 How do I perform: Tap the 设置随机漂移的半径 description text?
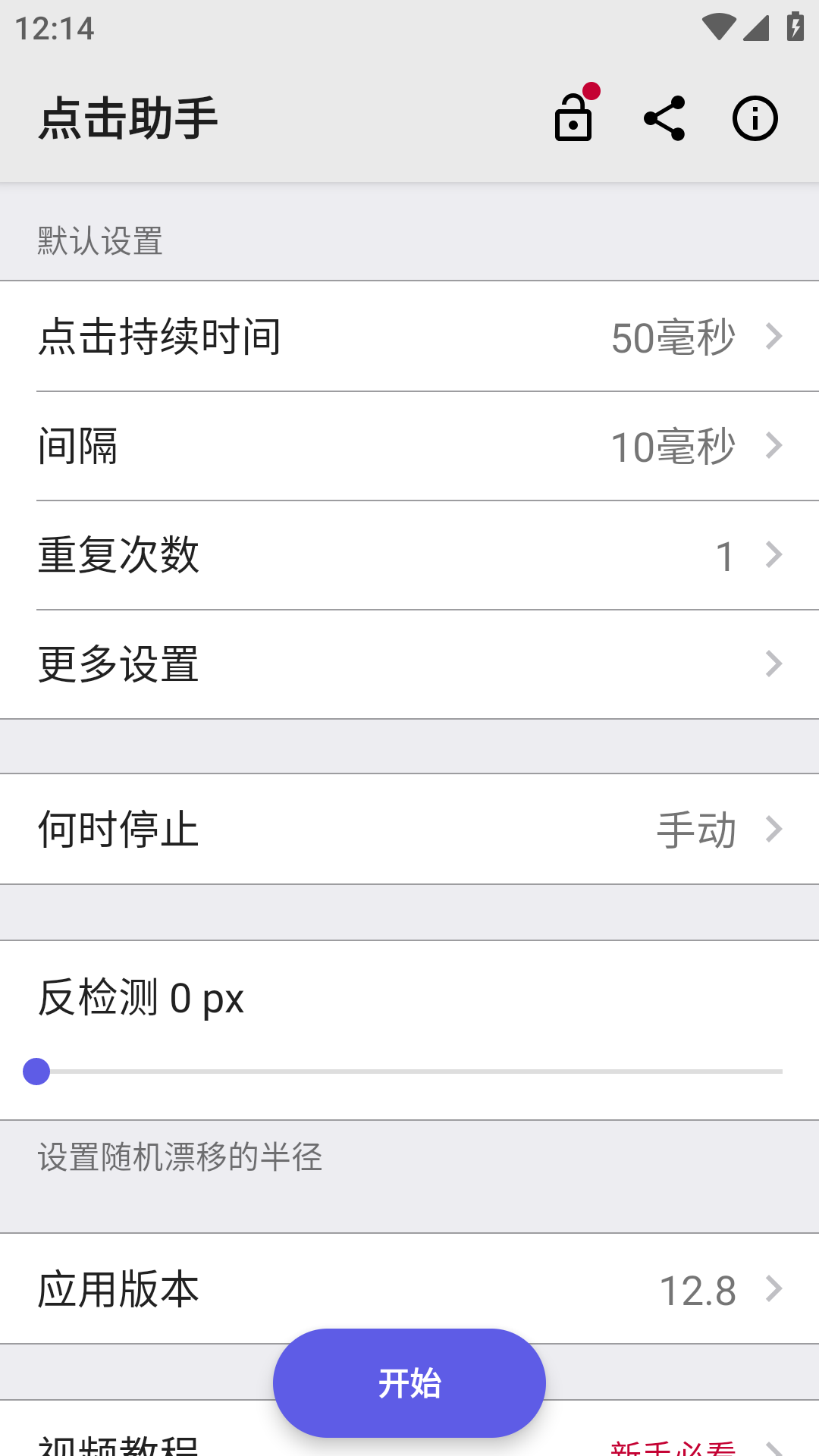tap(180, 1156)
